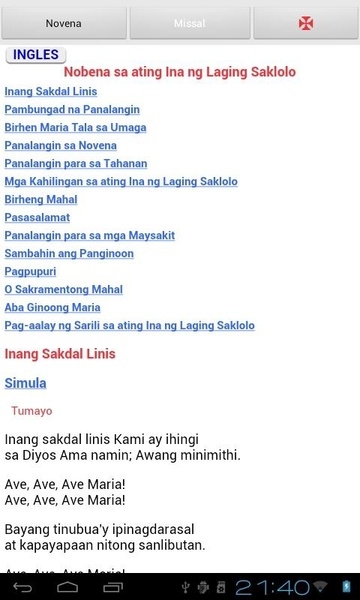Go to Birheng Mahal
Screen dimensions: 360x600
(41, 199)
